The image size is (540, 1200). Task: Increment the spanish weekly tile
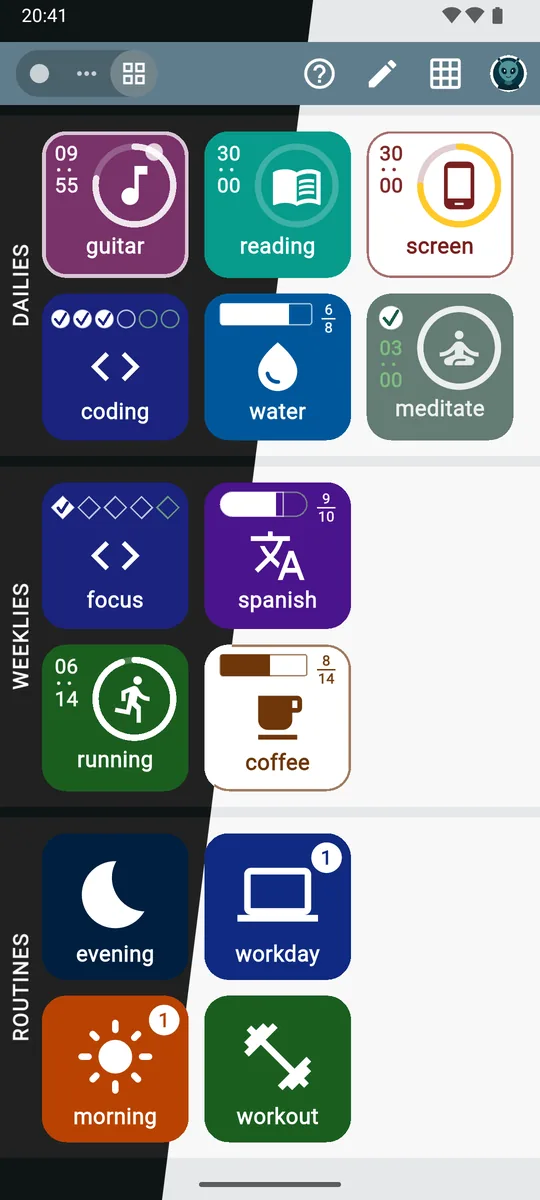277,555
